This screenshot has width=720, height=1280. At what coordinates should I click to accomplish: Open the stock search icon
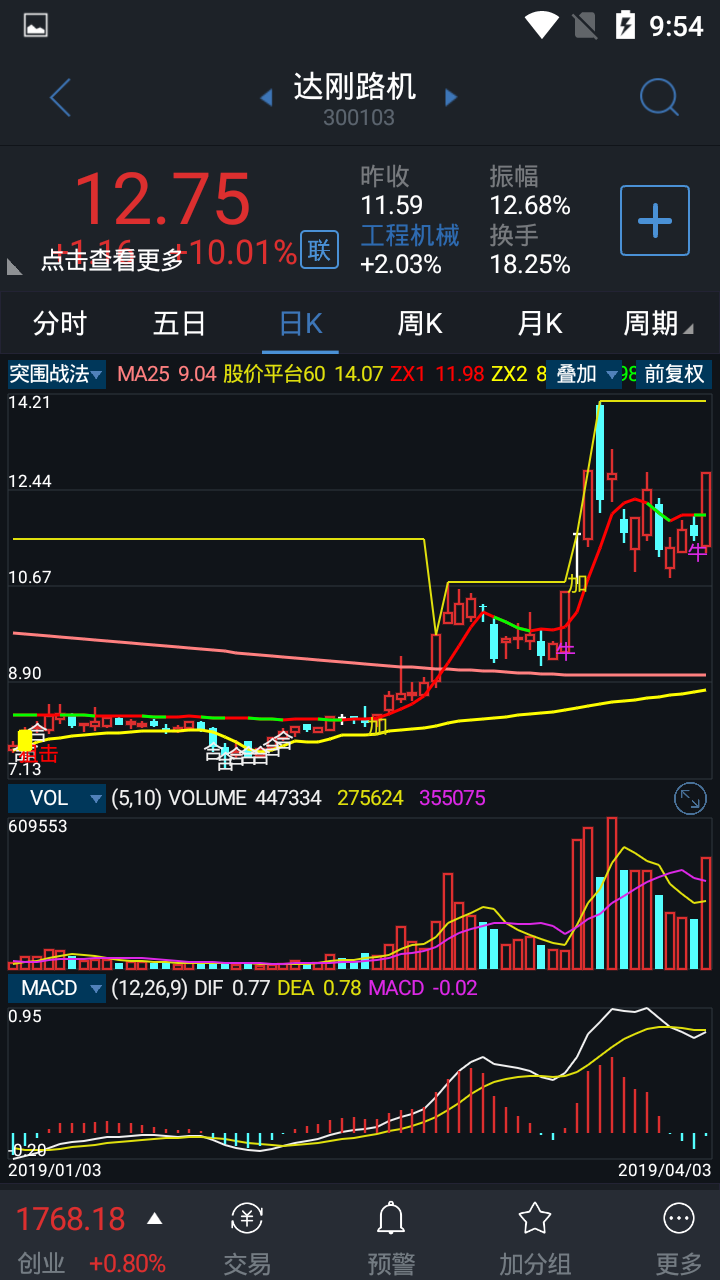click(x=659, y=98)
